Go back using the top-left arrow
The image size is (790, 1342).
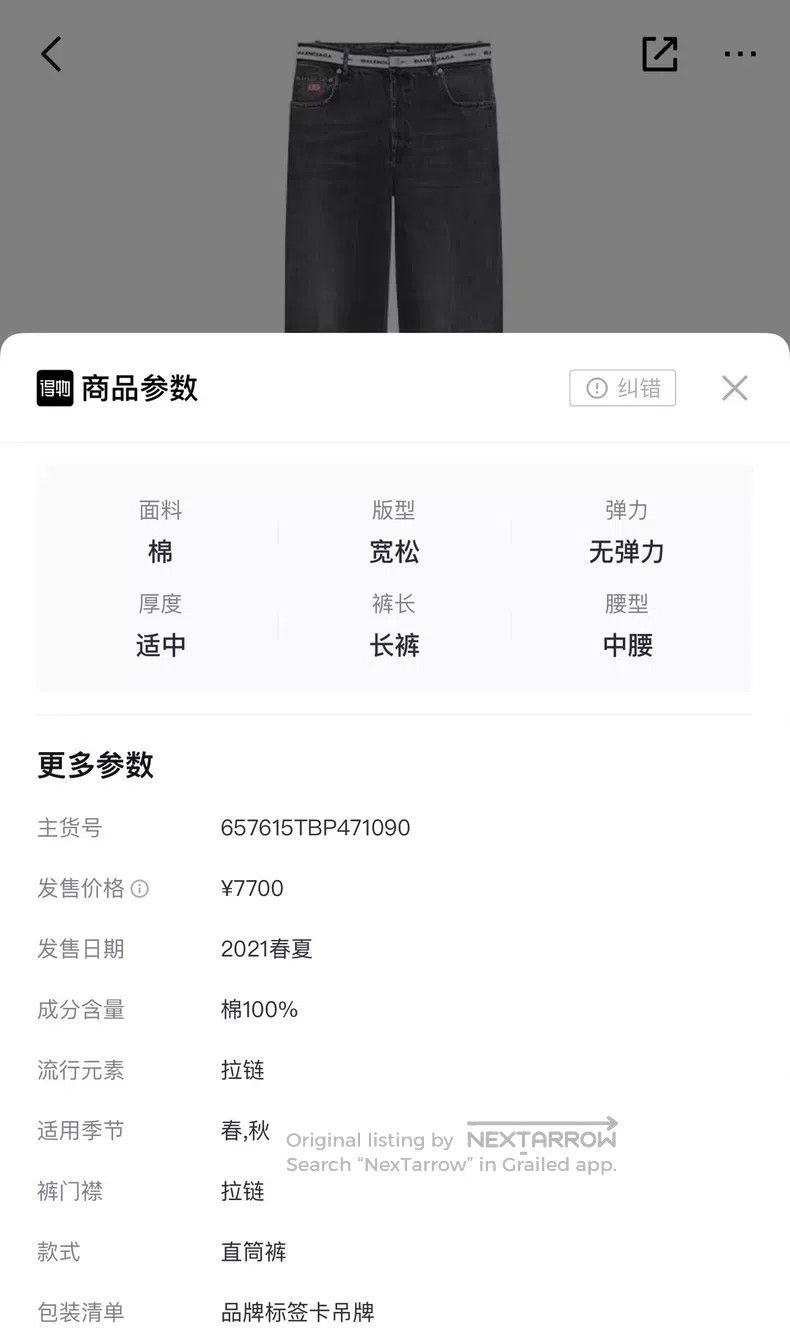(51, 54)
